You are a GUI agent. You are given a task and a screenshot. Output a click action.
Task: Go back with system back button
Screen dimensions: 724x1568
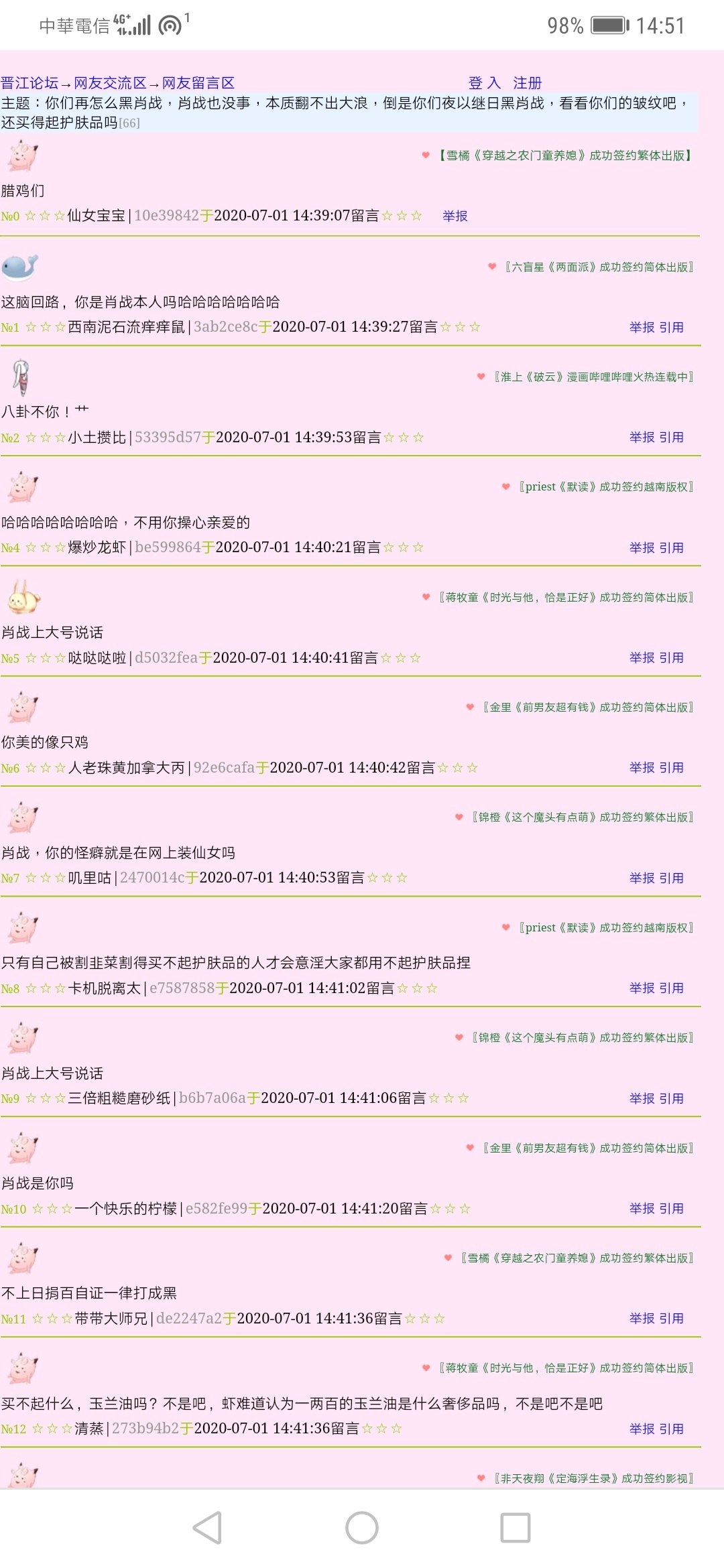point(207,1528)
